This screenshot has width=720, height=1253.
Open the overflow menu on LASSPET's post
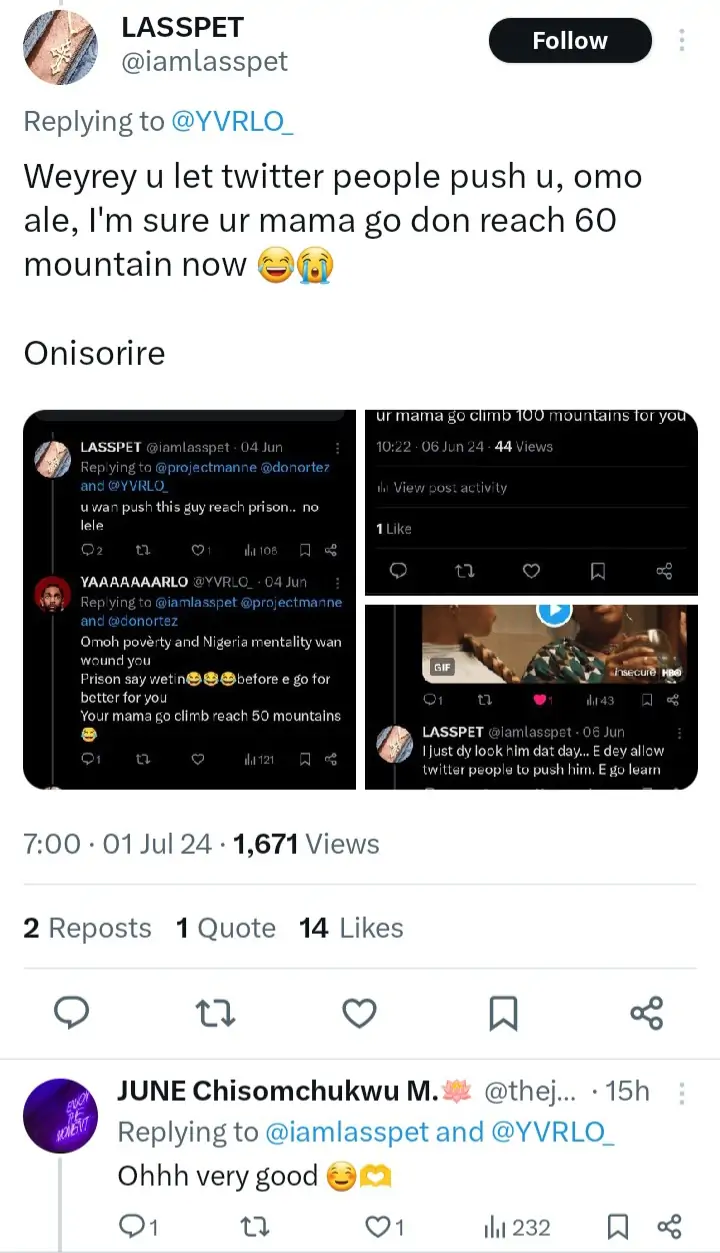683,41
